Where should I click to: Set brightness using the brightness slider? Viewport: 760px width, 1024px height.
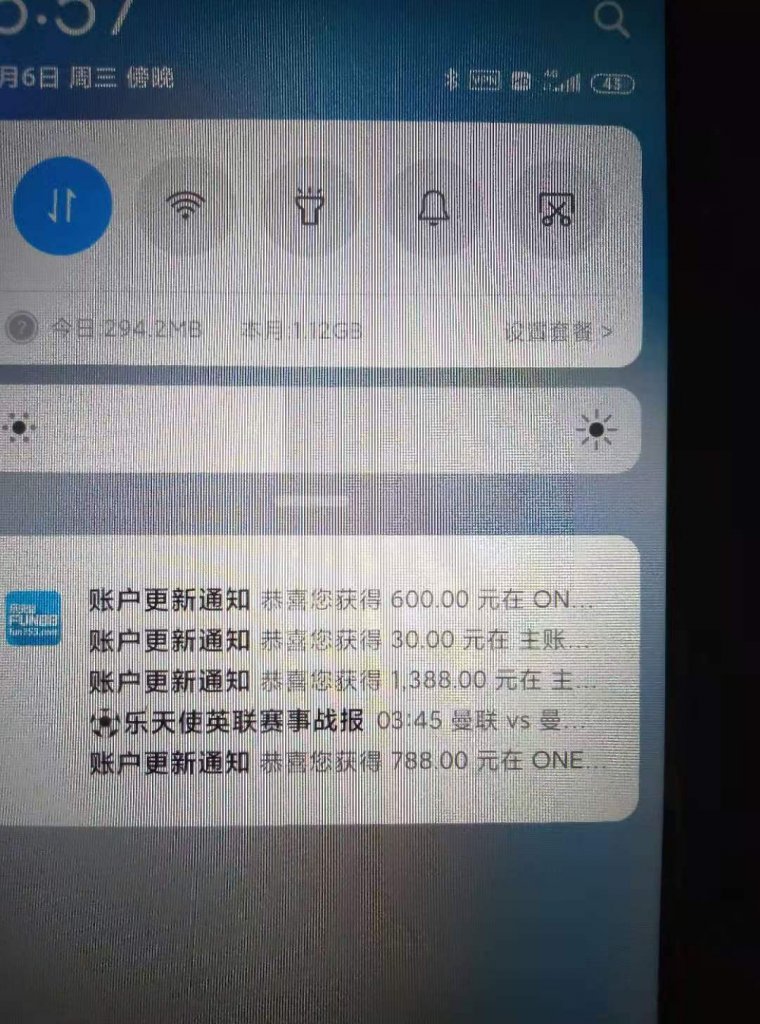(x=310, y=430)
